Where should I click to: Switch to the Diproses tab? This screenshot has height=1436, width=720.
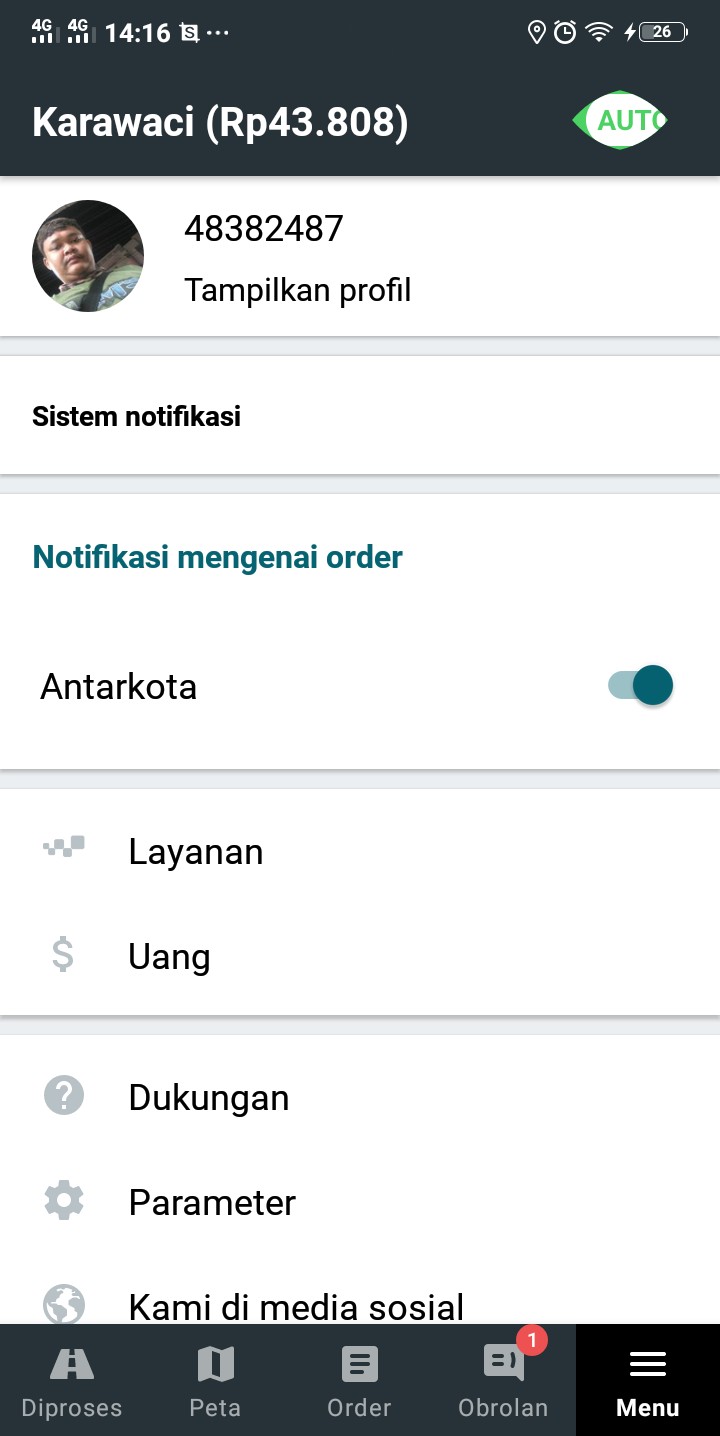pos(72,1381)
